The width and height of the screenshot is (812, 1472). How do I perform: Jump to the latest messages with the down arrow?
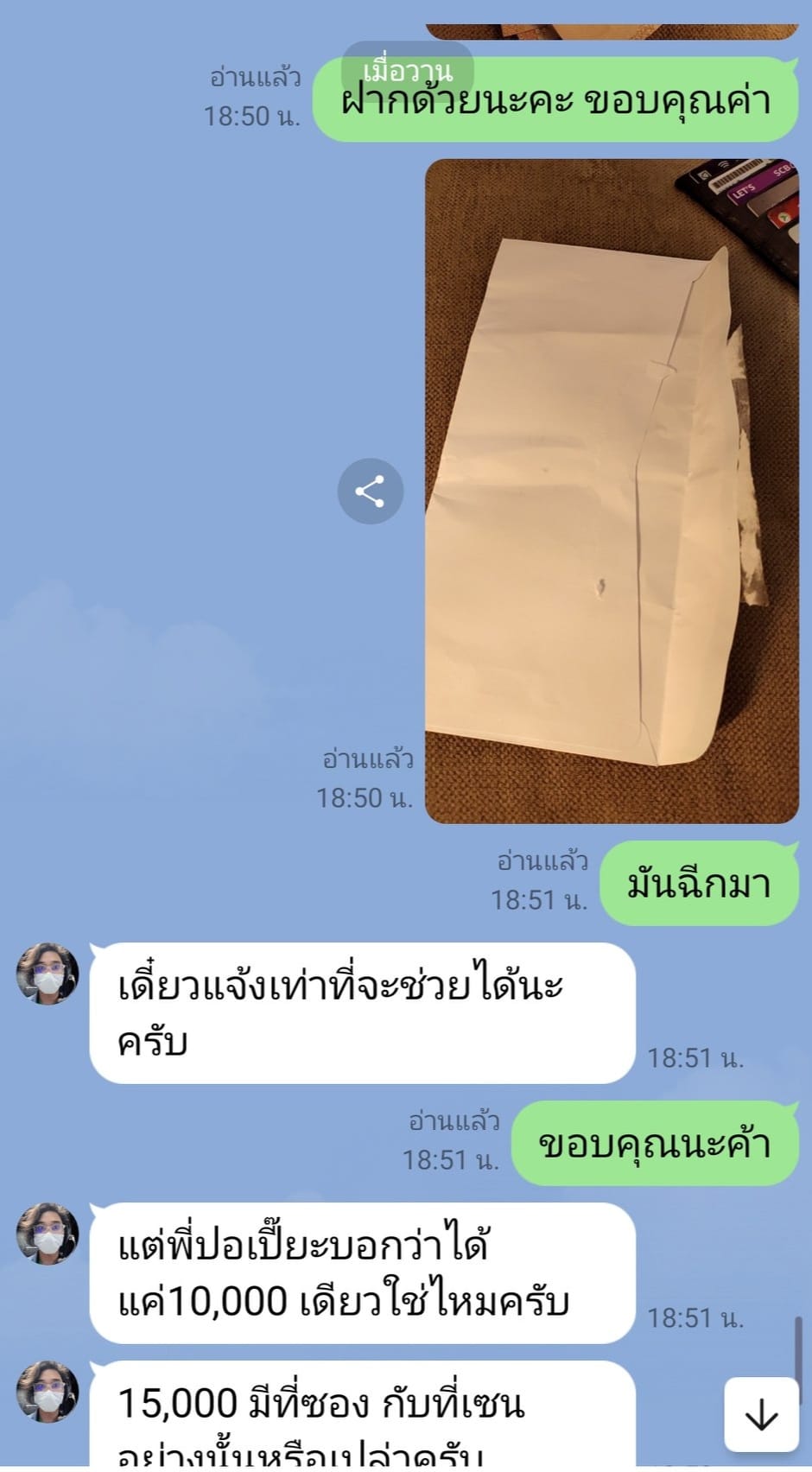(761, 1415)
